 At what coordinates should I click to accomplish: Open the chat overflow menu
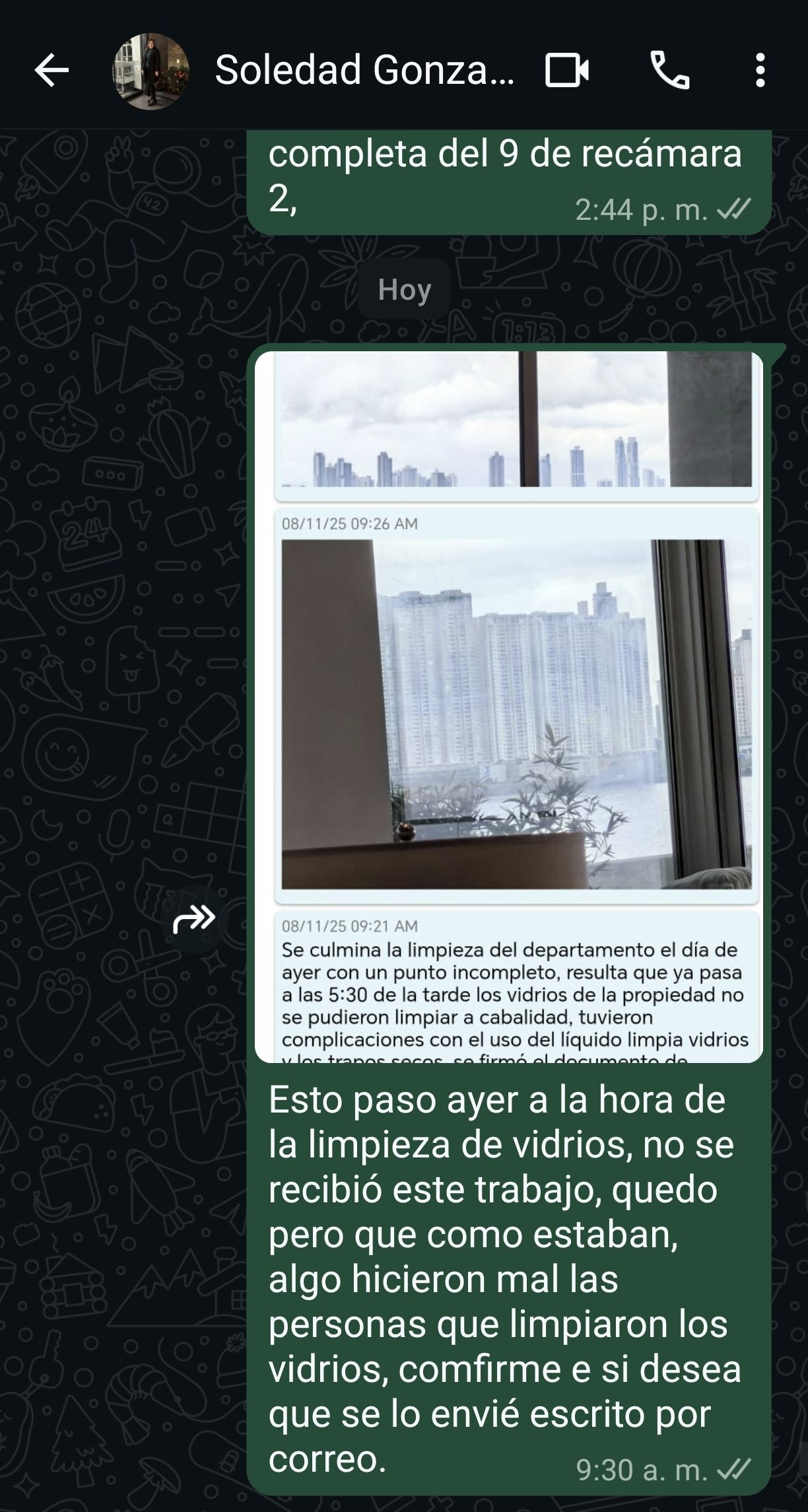[760, 71]
